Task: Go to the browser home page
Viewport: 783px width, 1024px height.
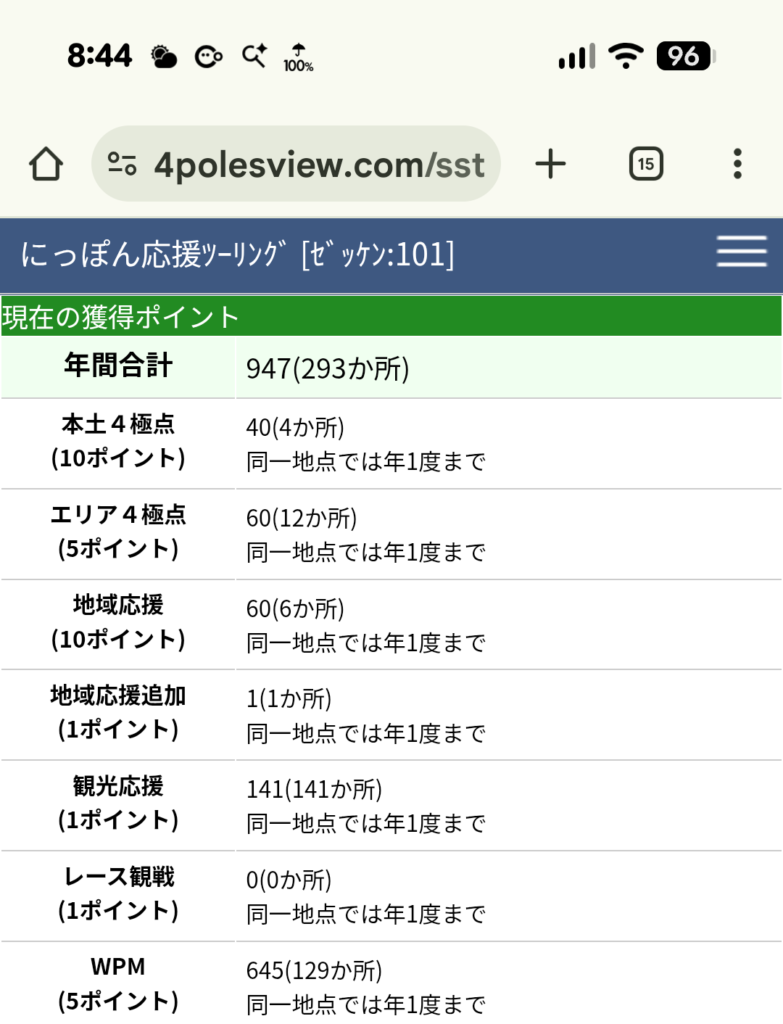Action: 46,165
